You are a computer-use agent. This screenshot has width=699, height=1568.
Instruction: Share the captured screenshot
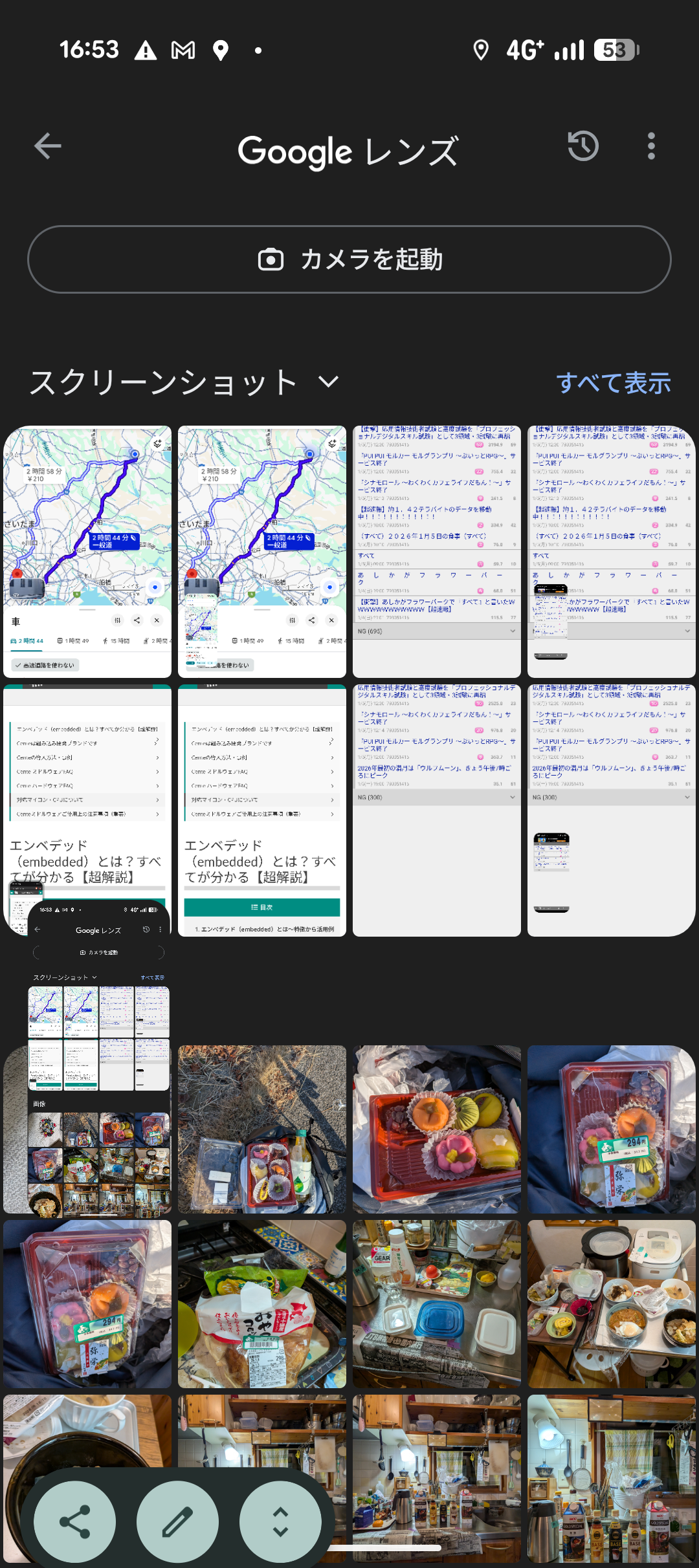(x=75, y=1522)
